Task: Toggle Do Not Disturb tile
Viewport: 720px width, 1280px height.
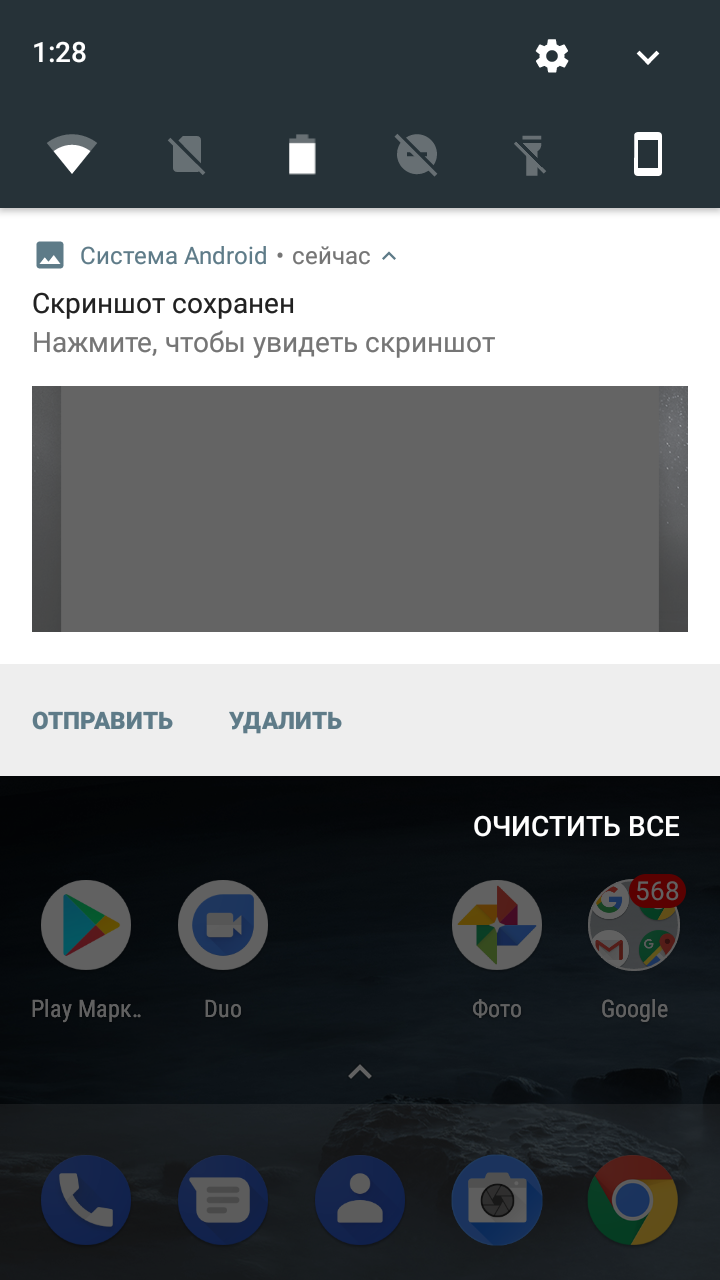Action: click(417, 155)
